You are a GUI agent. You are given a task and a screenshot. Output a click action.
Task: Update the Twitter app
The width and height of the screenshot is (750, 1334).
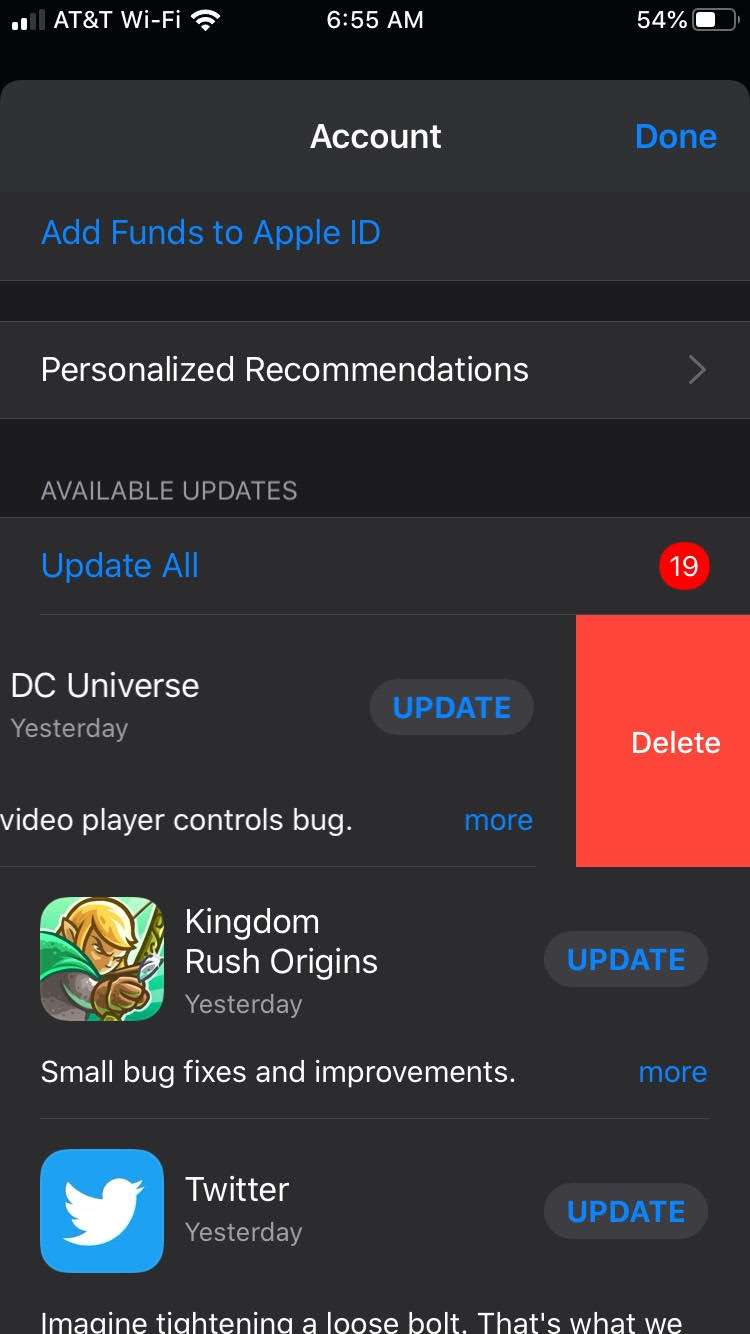626,1212
